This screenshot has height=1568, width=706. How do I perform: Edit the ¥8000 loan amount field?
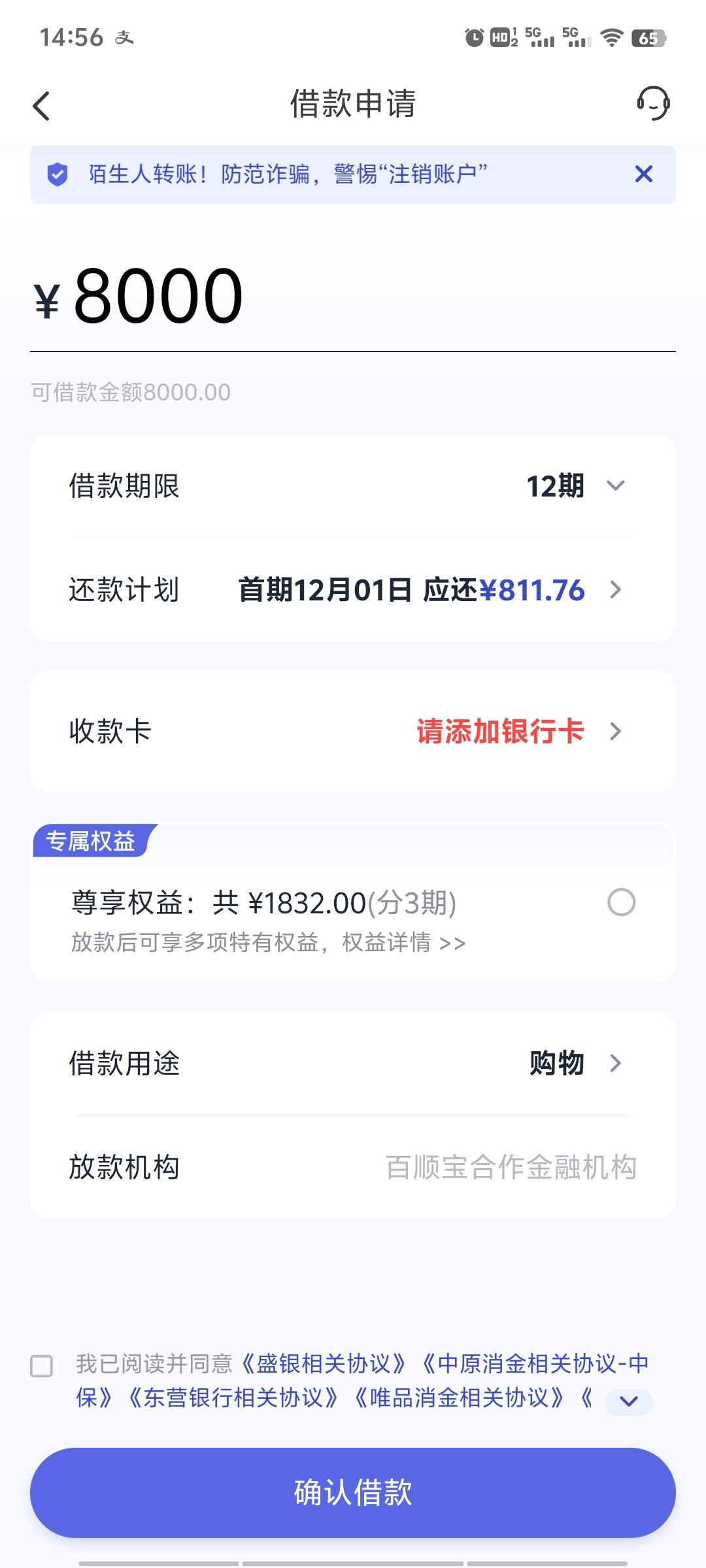(353, 297)
